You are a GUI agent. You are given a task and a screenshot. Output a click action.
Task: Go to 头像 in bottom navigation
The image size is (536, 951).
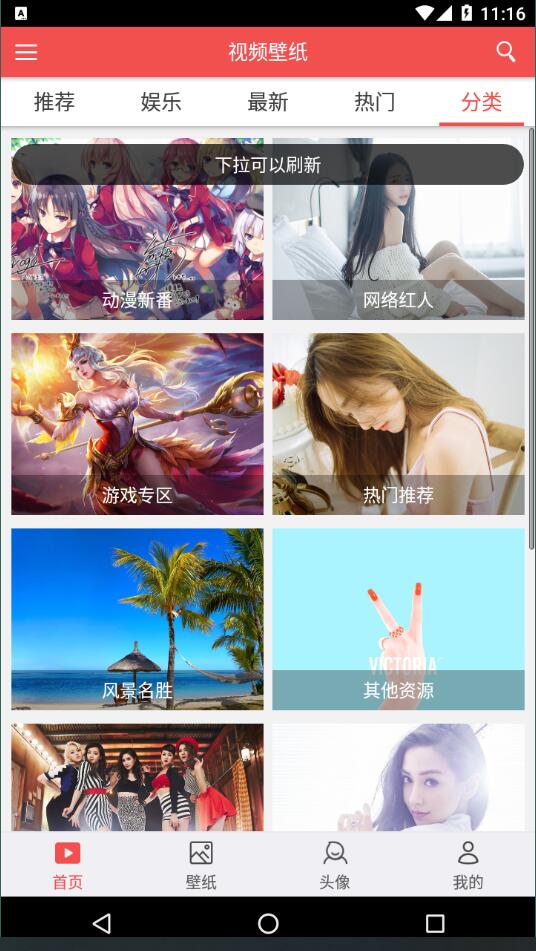(335, 865)
